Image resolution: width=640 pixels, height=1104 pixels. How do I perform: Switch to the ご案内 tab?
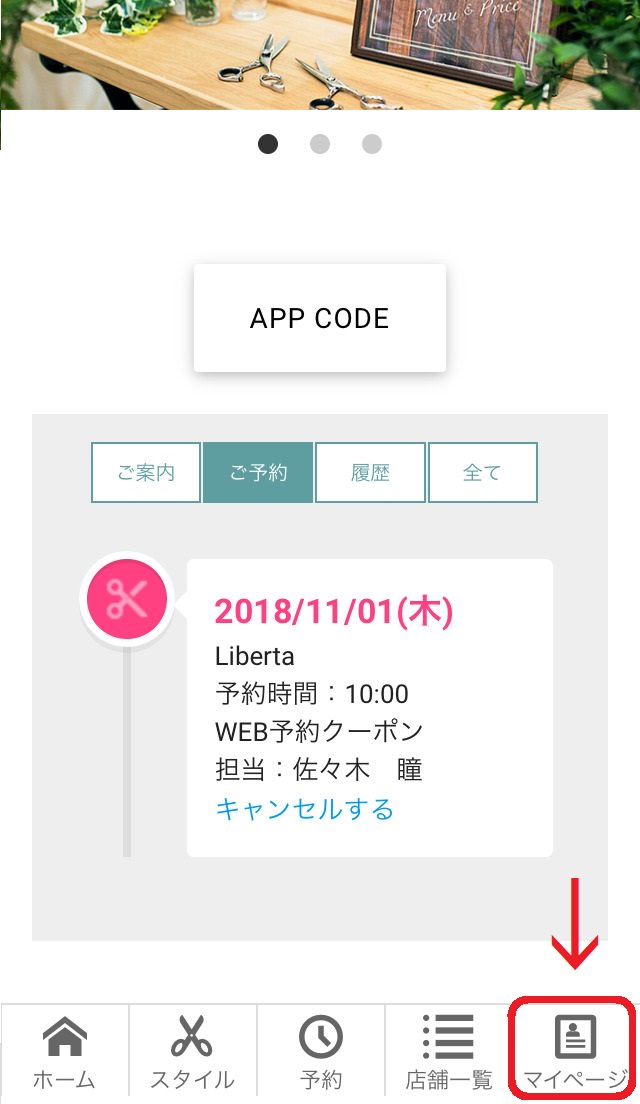tap(146, 472)
